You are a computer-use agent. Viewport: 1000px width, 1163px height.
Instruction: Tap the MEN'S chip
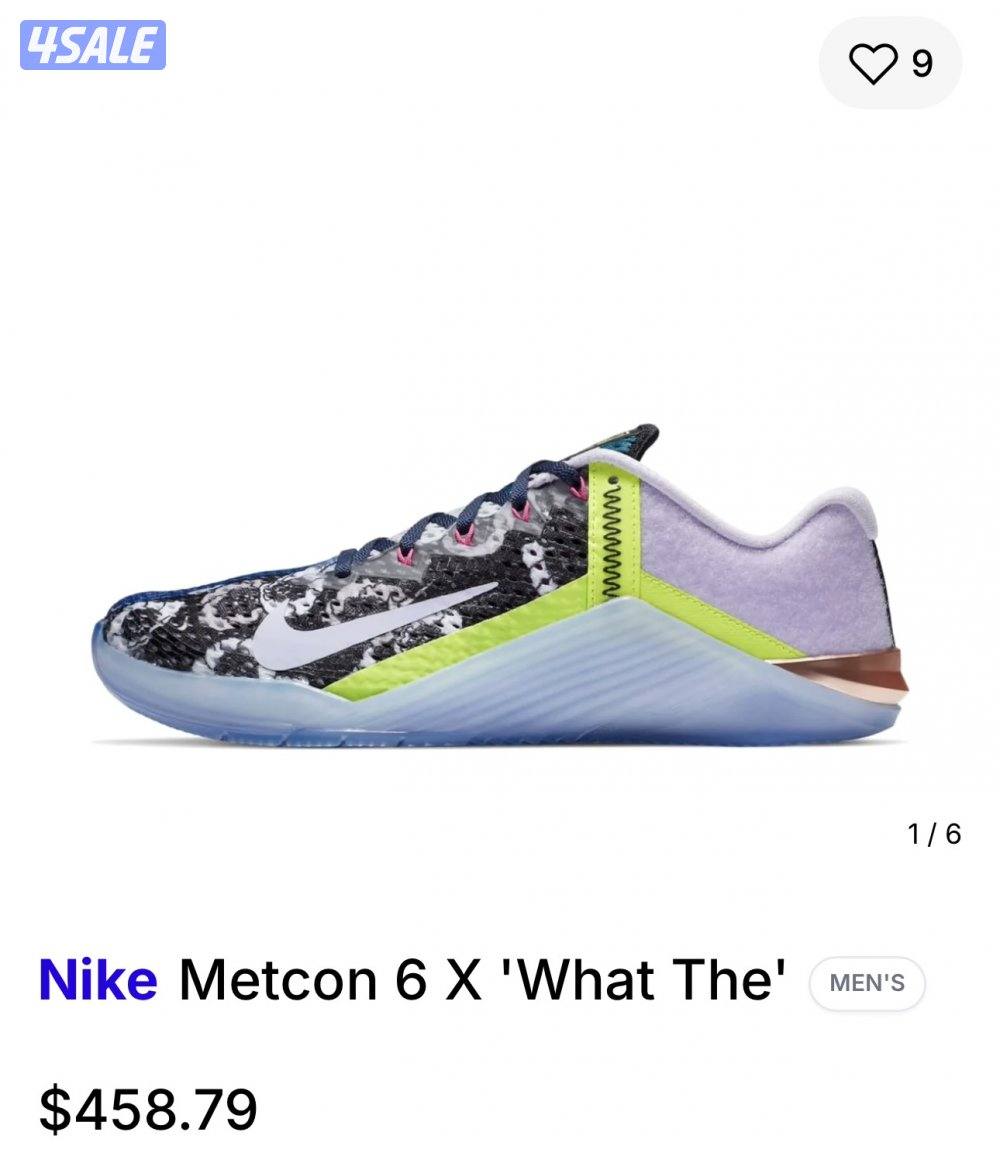(x=867, y=983)
